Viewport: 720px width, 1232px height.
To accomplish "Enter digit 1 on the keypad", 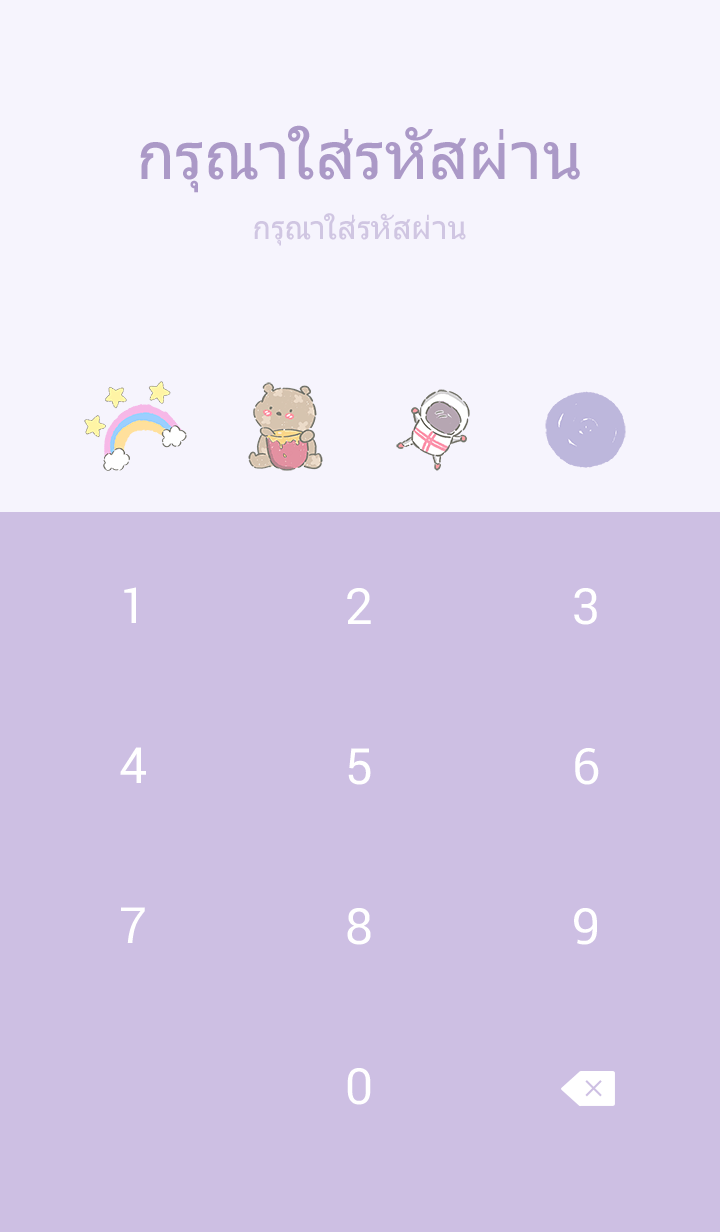I will 132,607.
